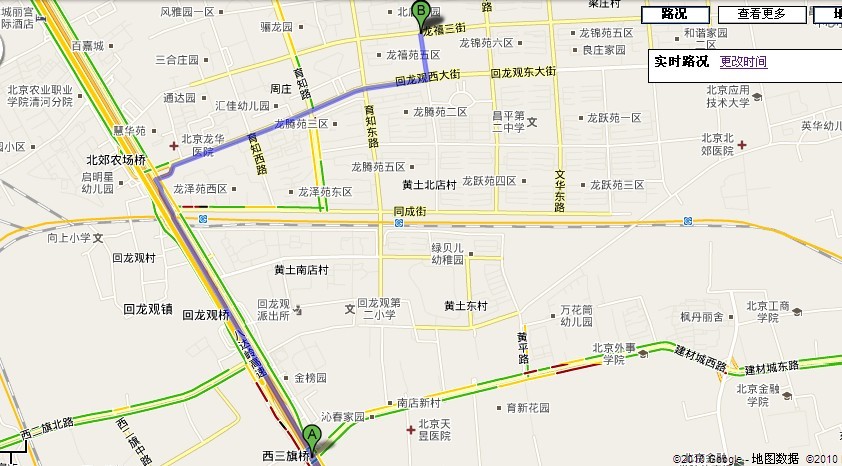Select destination marker B
Screen dimensions: 842x466
[x=421, y=12]
